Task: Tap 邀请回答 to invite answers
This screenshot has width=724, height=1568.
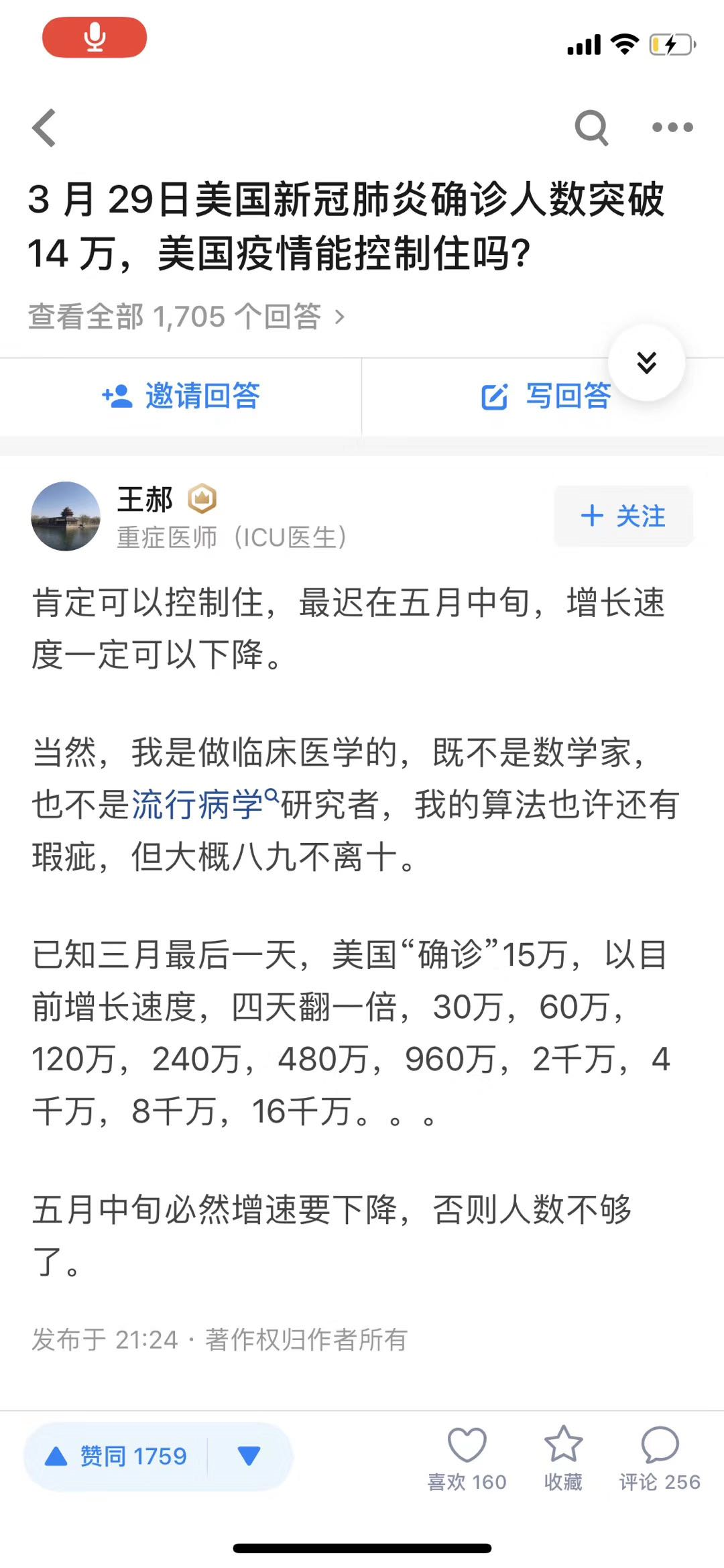Action: coord(181,396)
